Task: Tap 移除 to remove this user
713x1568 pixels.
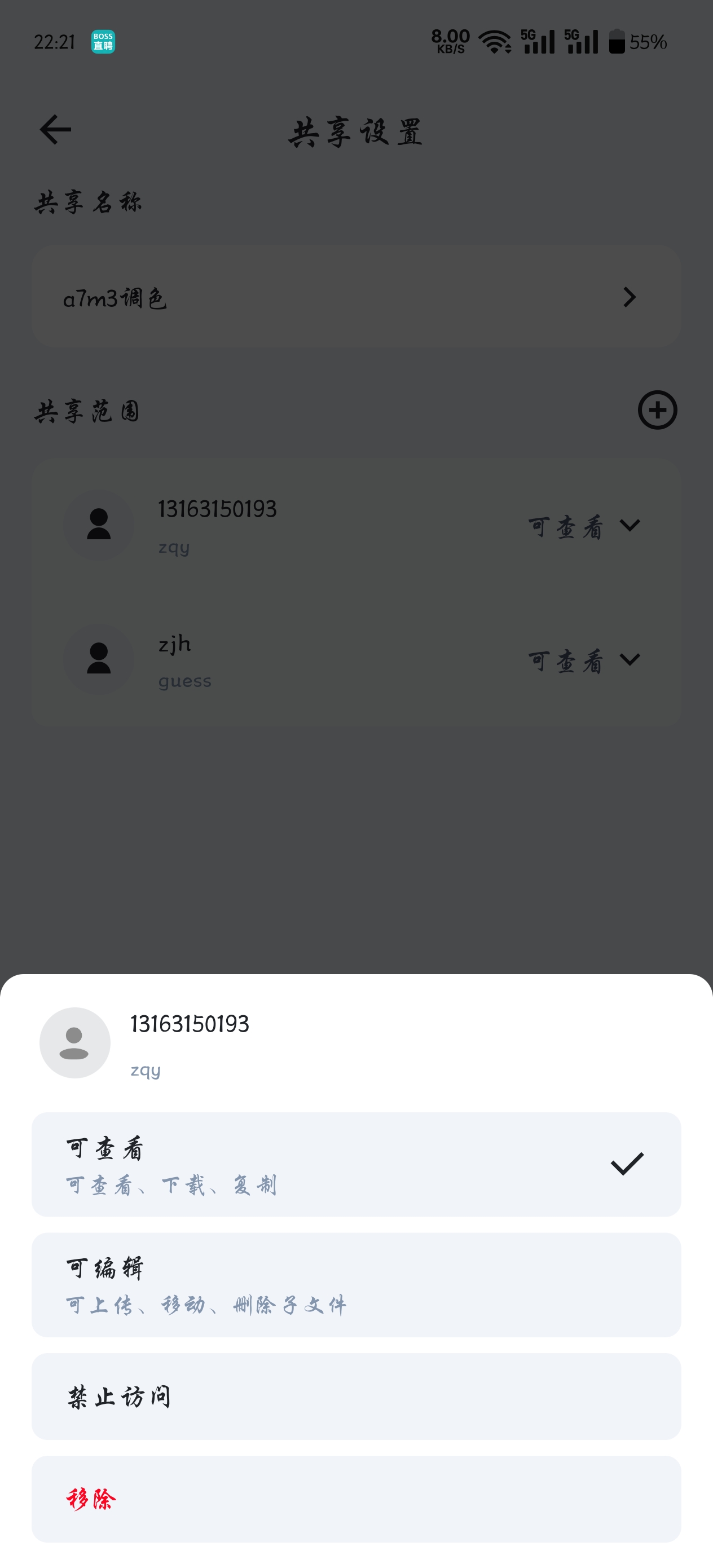Action: pyautogui.click(x=355, y=1499)
